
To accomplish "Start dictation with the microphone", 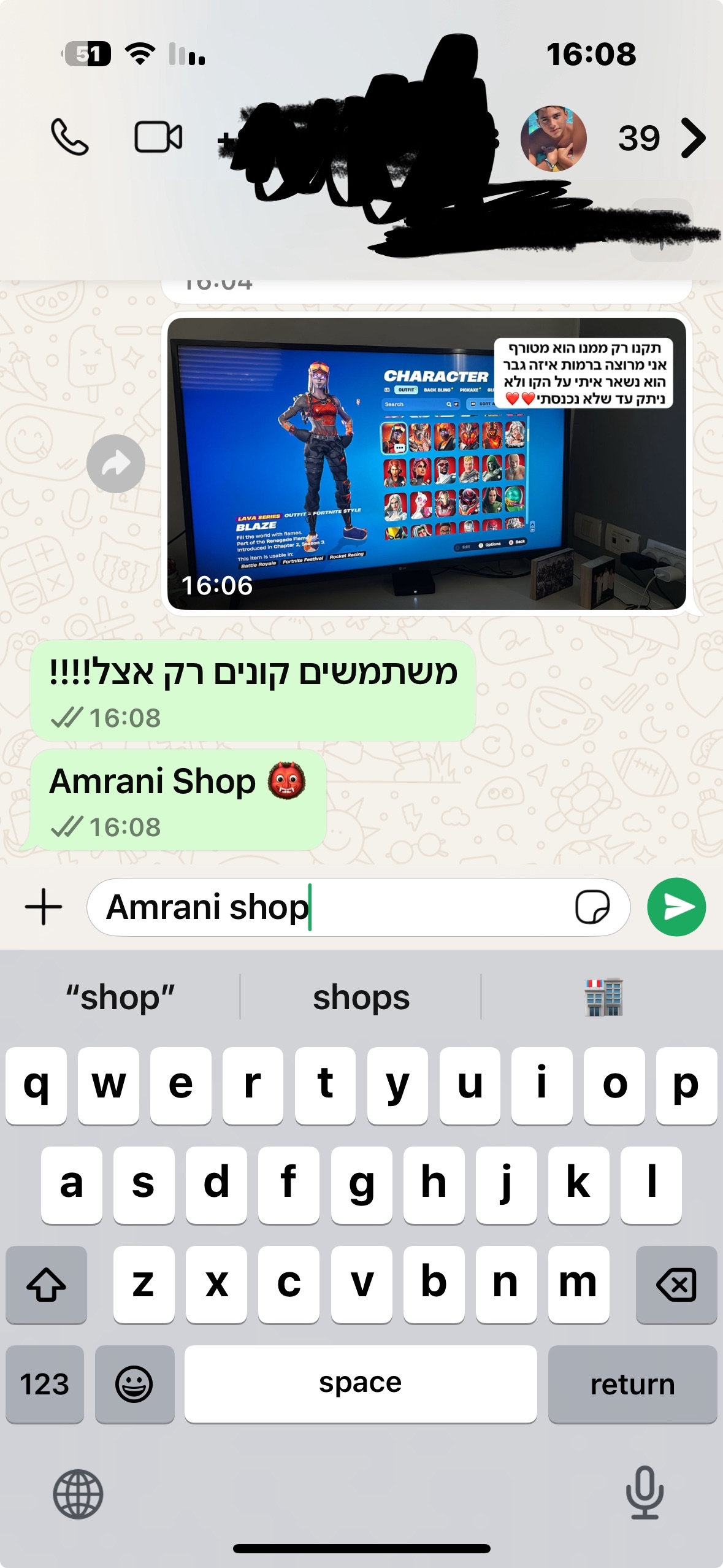I will [x=645, y=1493].
